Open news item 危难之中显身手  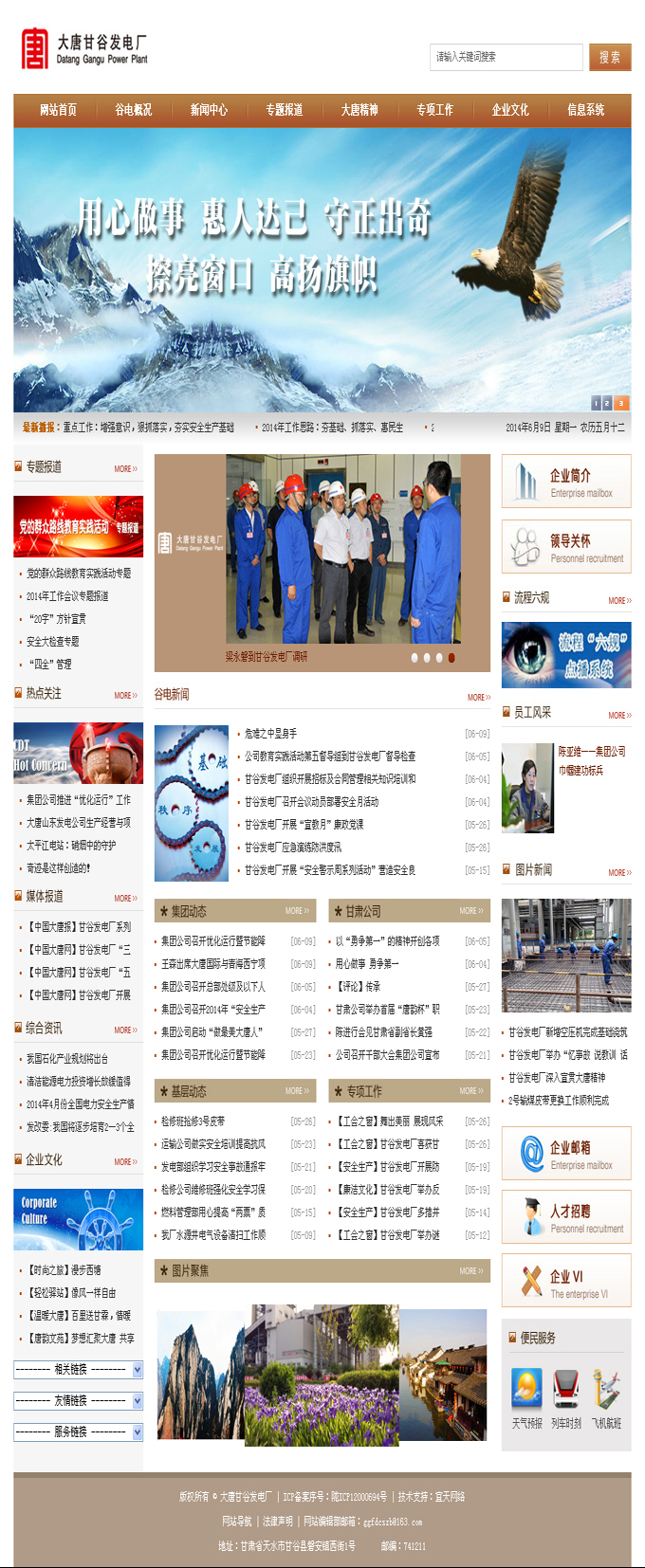(271, 734)
